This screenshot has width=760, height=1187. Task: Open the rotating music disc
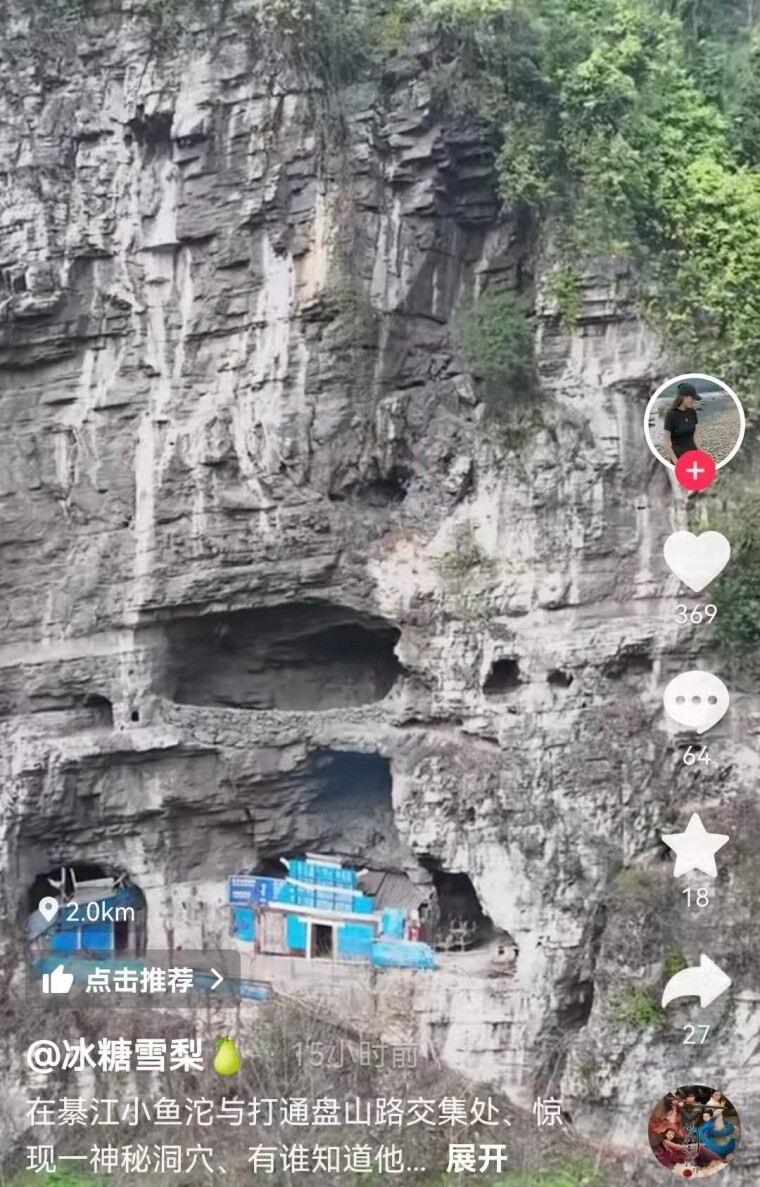click(x=694, y=1131)
